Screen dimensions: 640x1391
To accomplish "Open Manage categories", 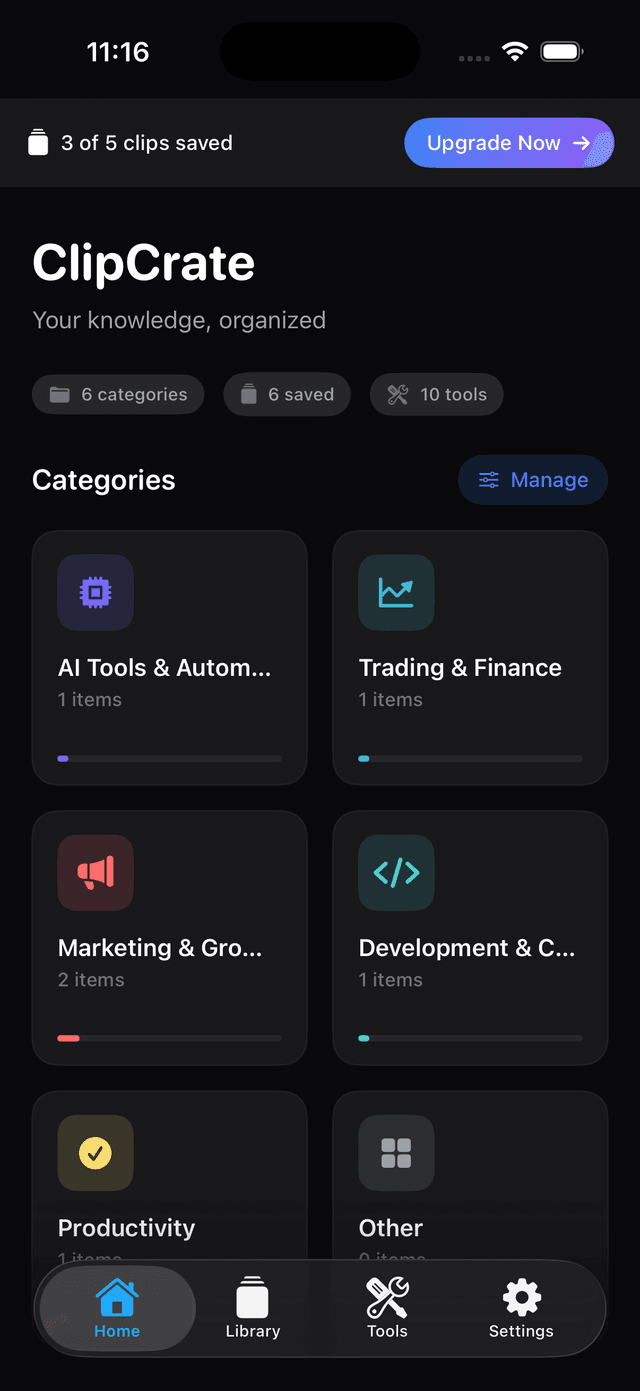I will (x=532, y=480).
